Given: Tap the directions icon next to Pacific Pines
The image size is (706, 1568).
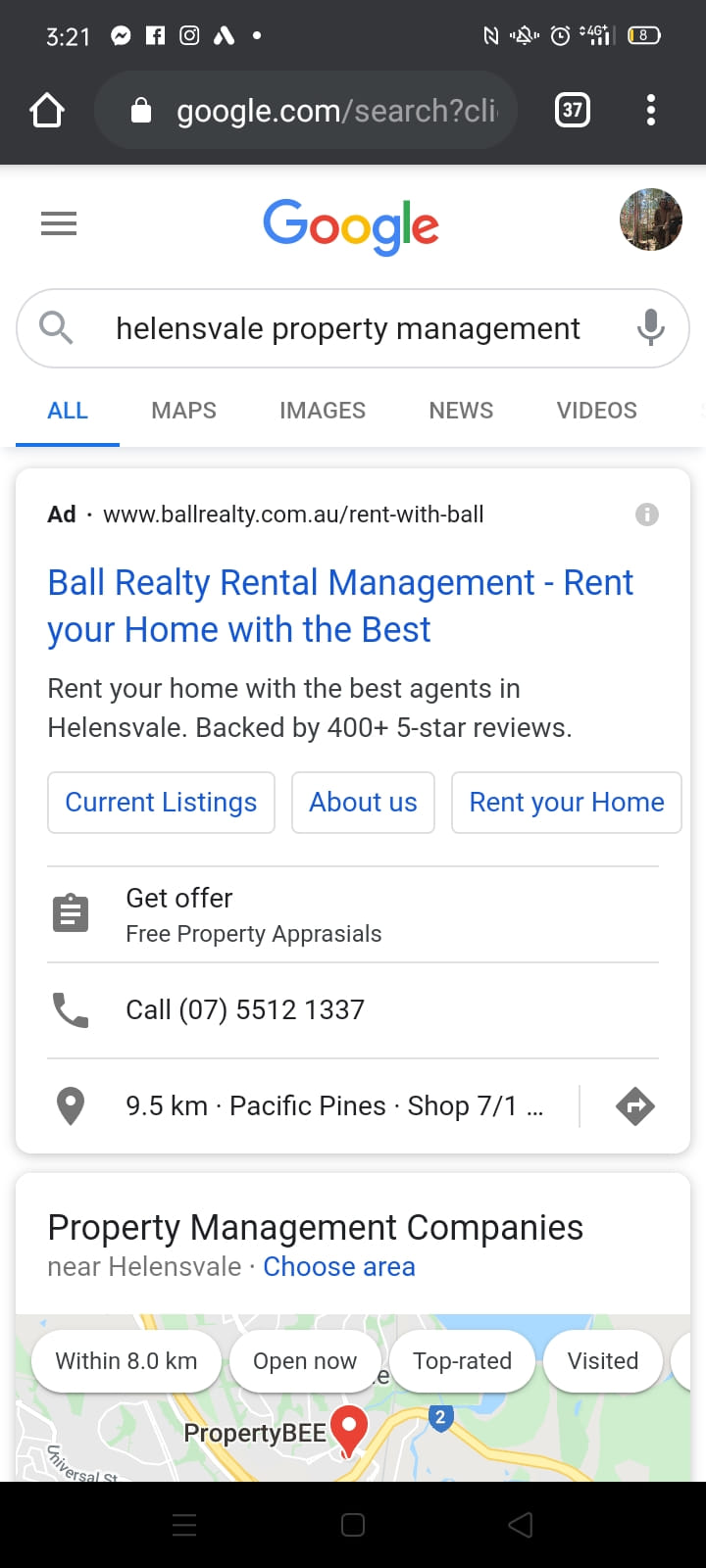Looking at the screenshot, I should (x=635, y=1105).
